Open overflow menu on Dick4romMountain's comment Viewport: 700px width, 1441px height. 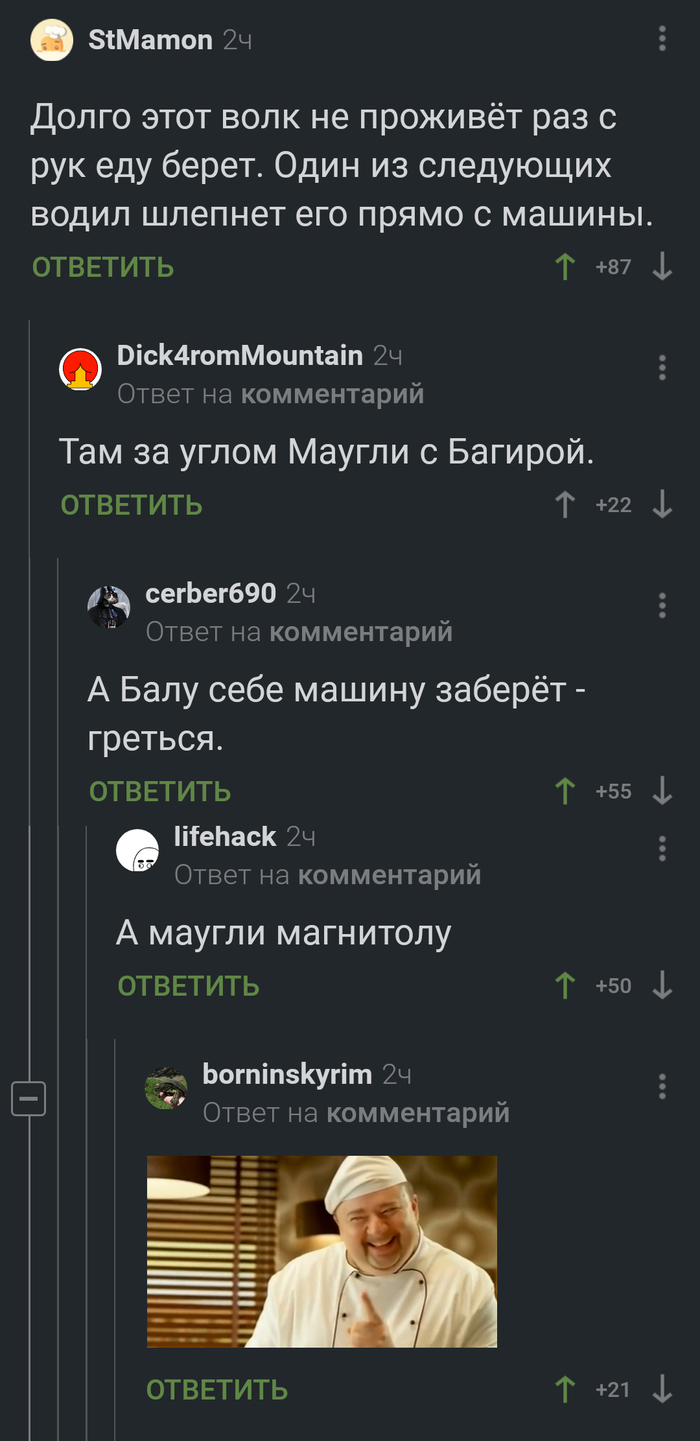click(662, 367)
